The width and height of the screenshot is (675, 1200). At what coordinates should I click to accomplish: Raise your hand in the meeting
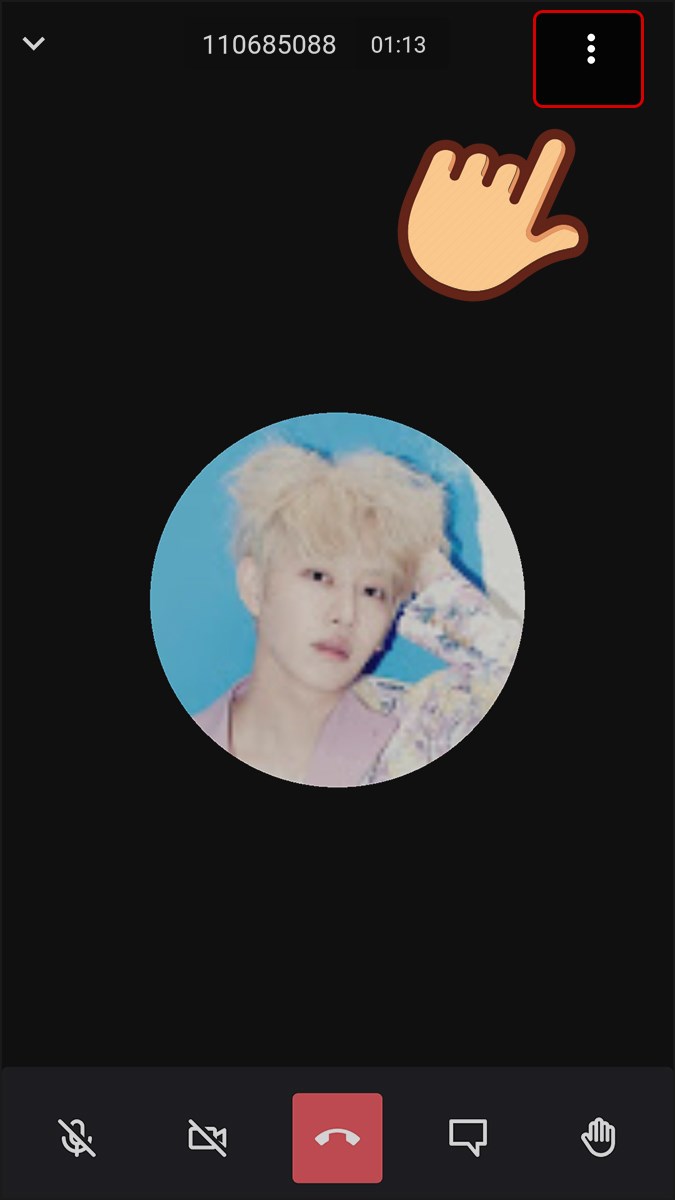click(x=598, y=1138)
